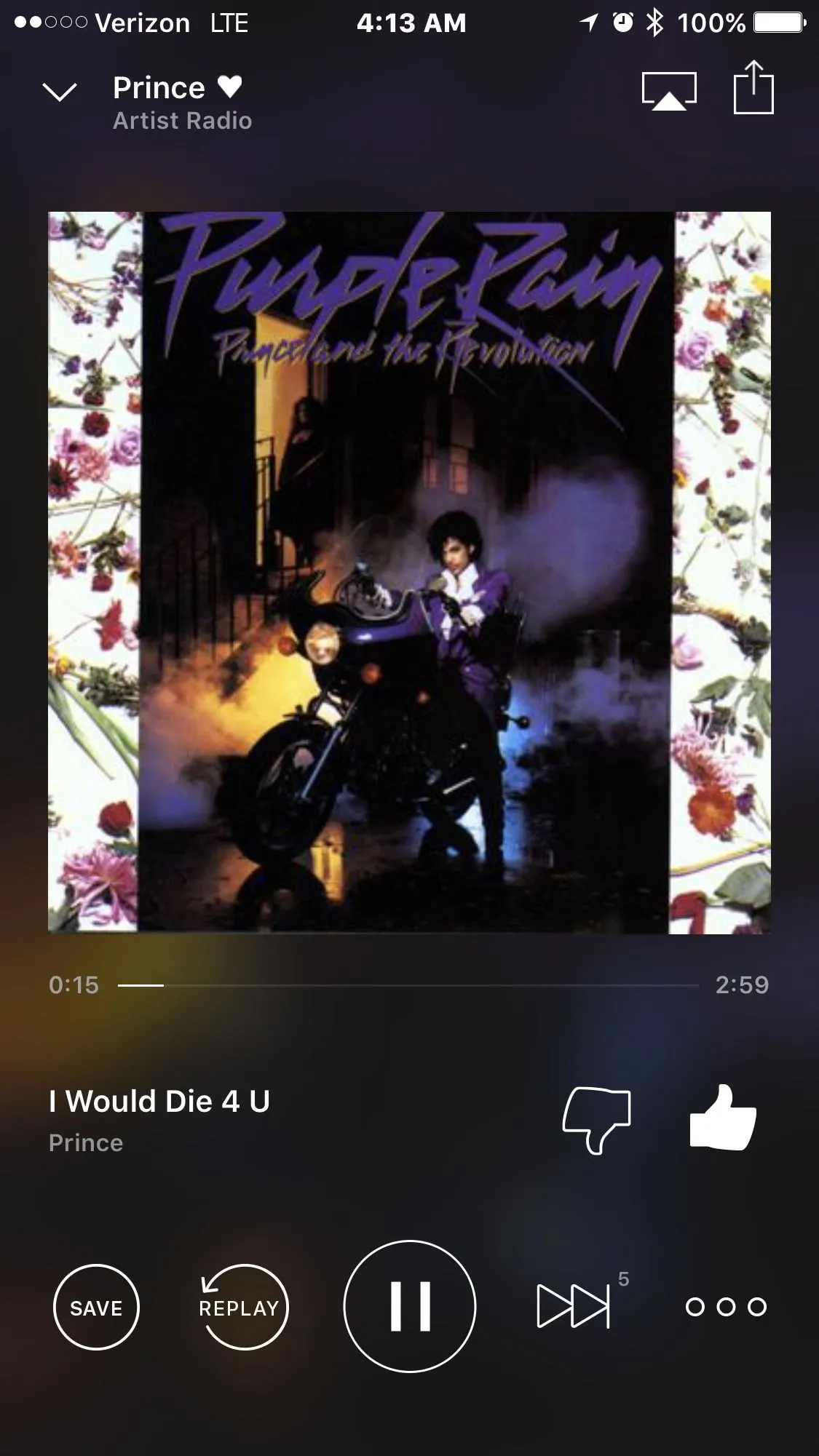Thumbs down I Would Die 4 U
This screenshot has width=819, height=1456.
[597, 1120]
